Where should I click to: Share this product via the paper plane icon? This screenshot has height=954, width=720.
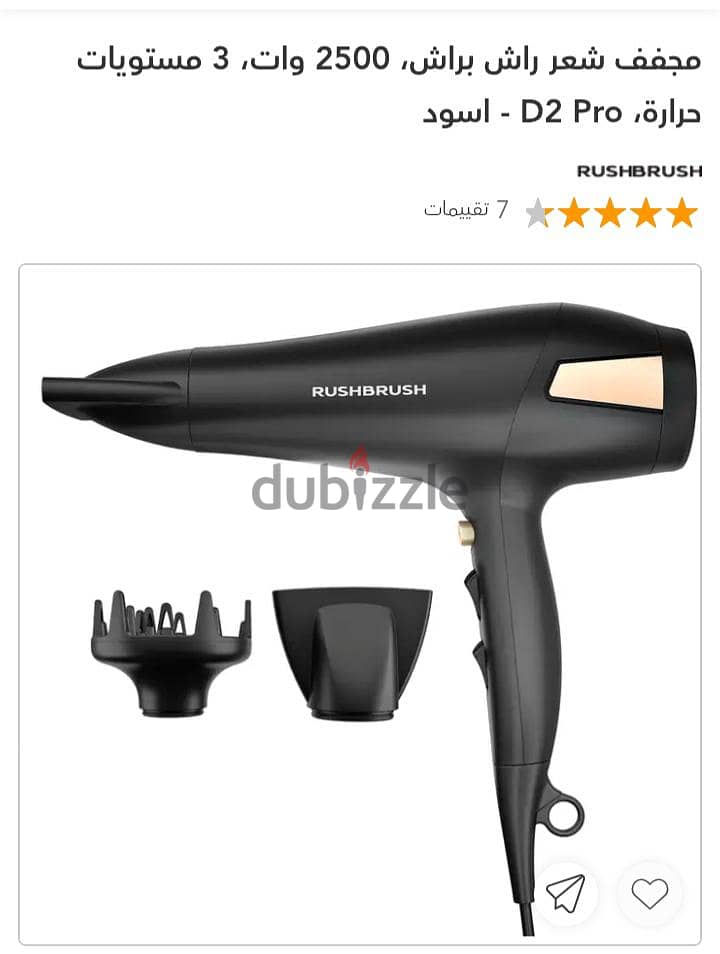tap(565, 893)
